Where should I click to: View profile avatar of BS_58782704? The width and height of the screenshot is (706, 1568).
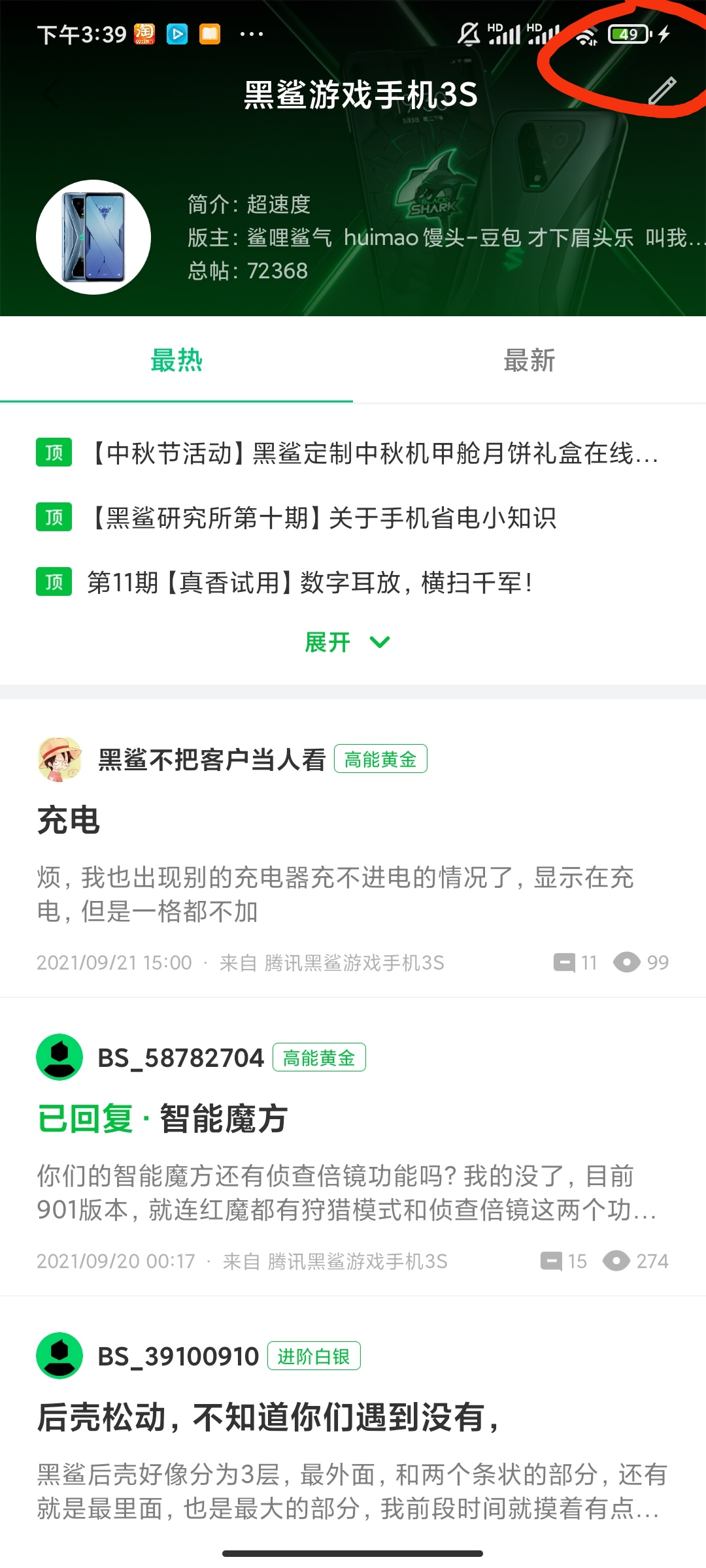[x=59, y=1057]
